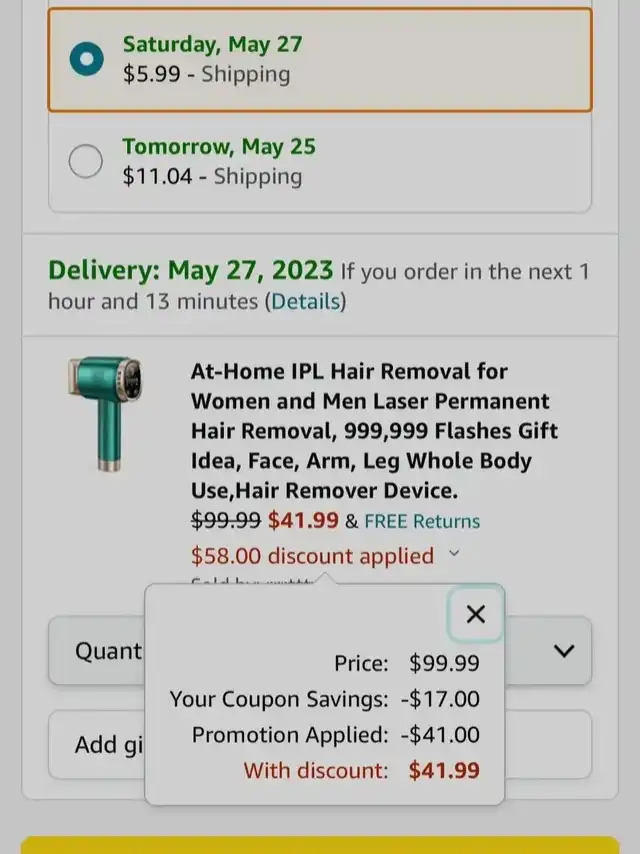Tap the IPL hair removal product image
The width and height of the screenshot is (640, 854).
105,414
